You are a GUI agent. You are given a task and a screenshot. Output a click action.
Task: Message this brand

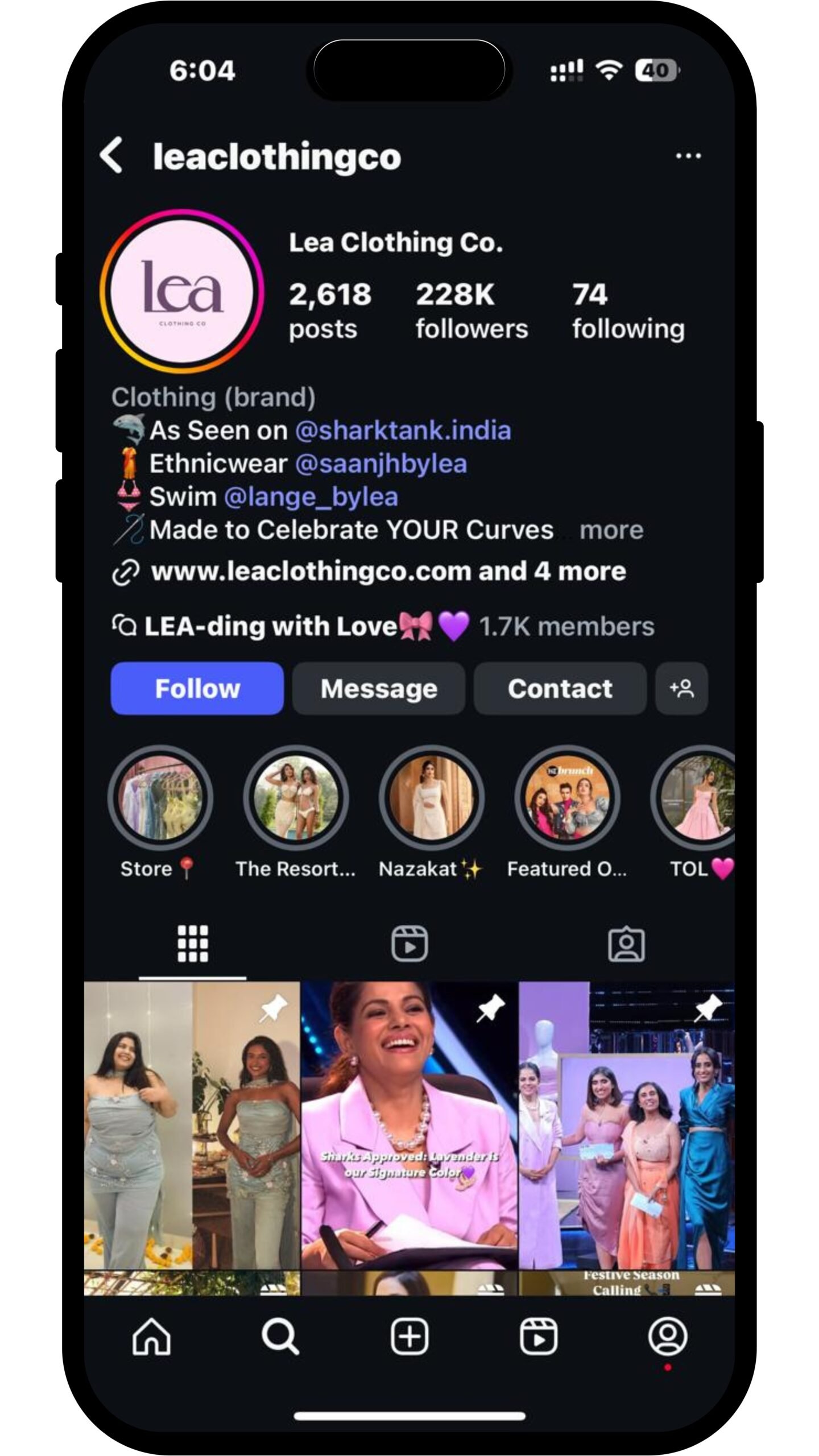point(378,688)
